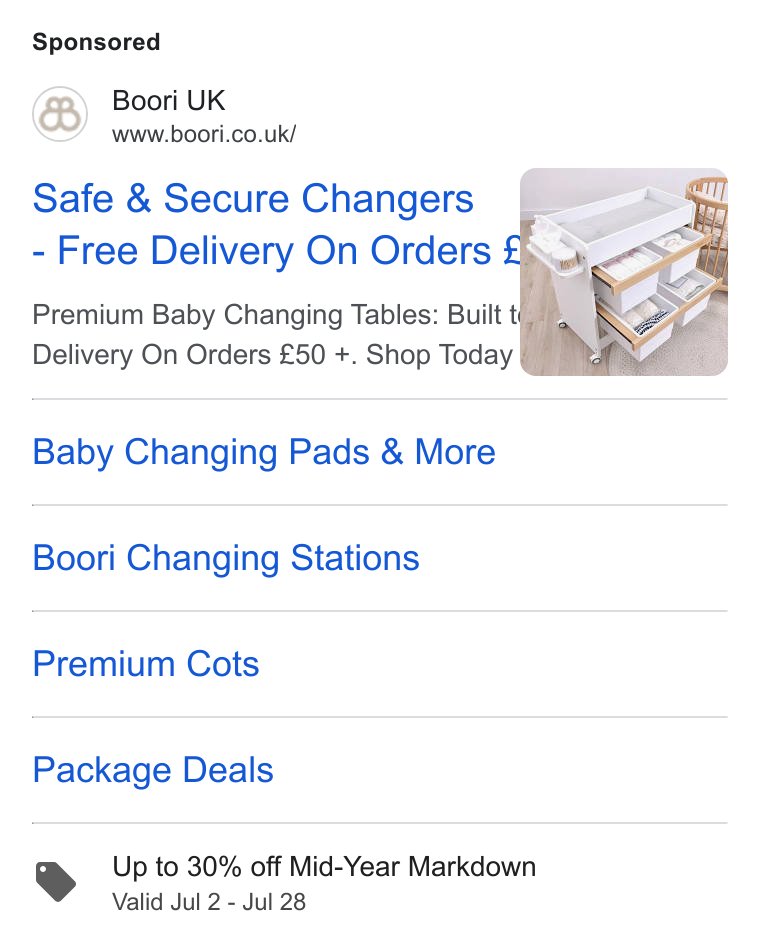The image size is (760, 940).
Task: Tap the changing table product image
Action: [x=623, y=272]
